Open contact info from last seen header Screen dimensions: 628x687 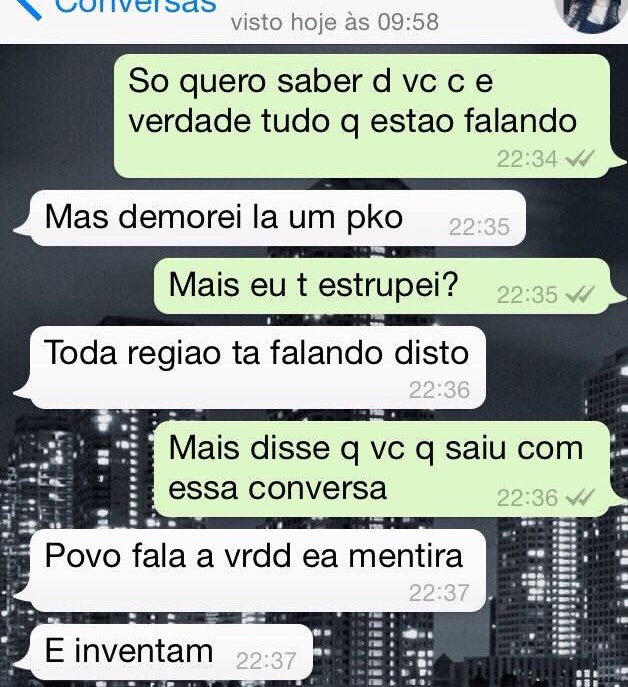click(335, 21)
